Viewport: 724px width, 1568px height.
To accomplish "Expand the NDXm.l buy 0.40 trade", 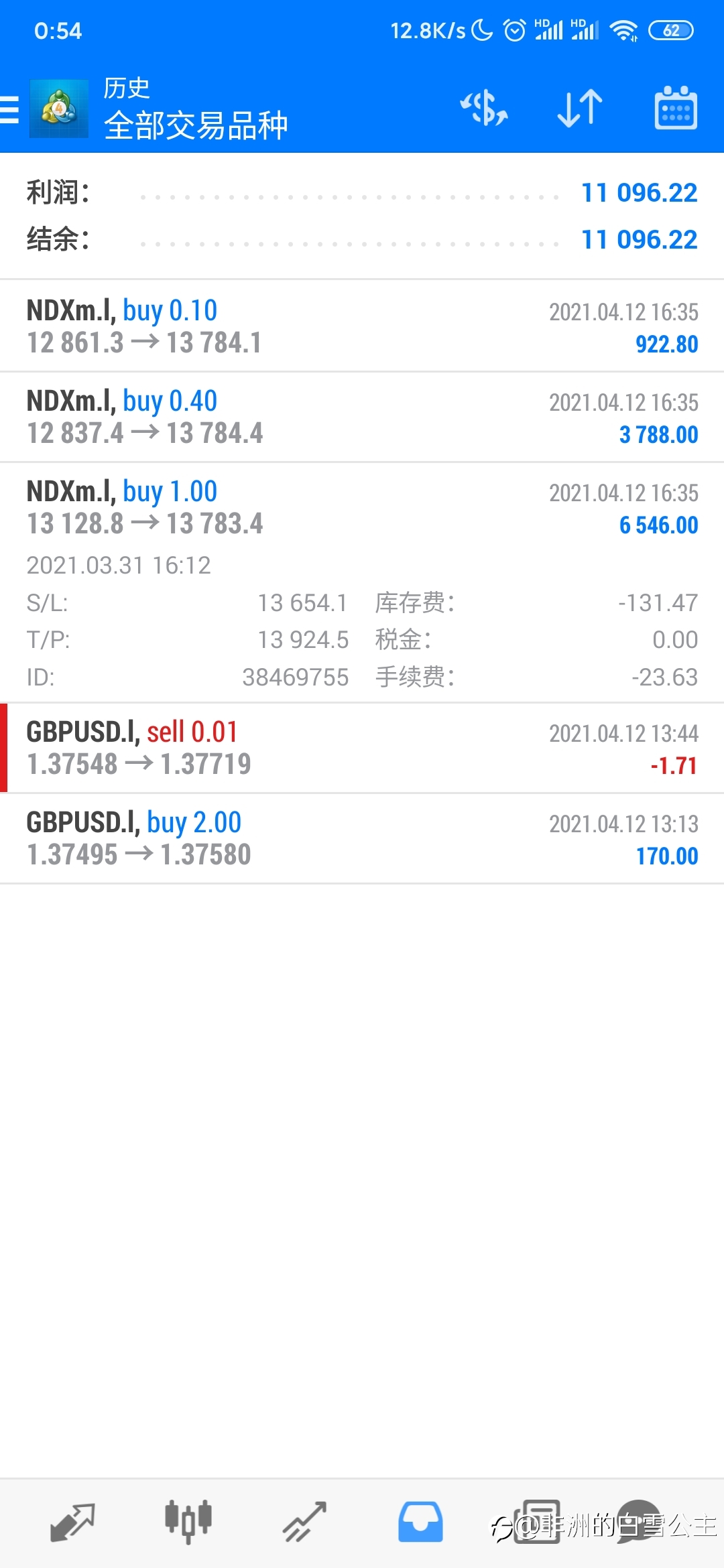I will coord(362,417).
